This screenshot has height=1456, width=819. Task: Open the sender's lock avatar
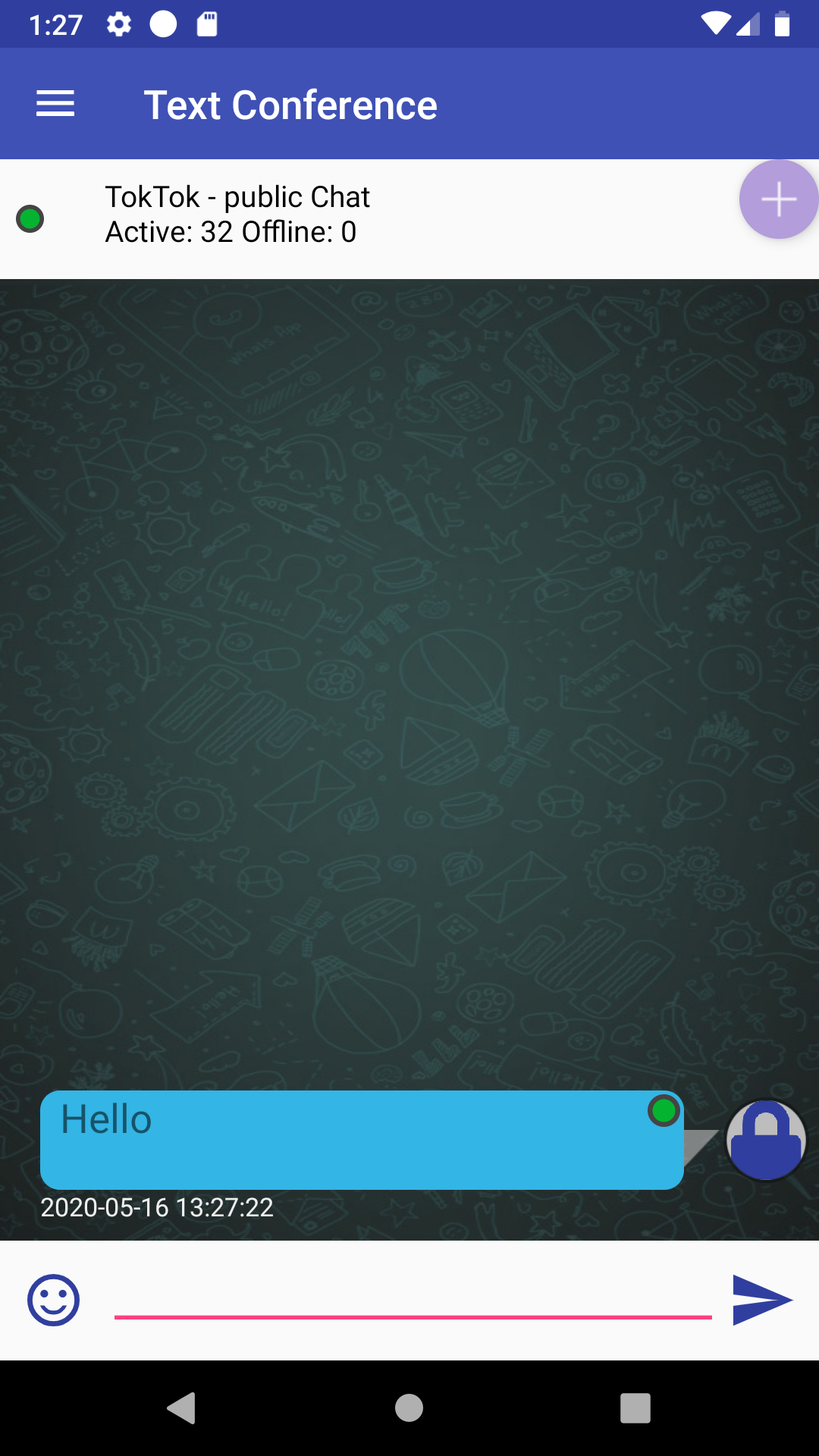tap(765, 1140)
